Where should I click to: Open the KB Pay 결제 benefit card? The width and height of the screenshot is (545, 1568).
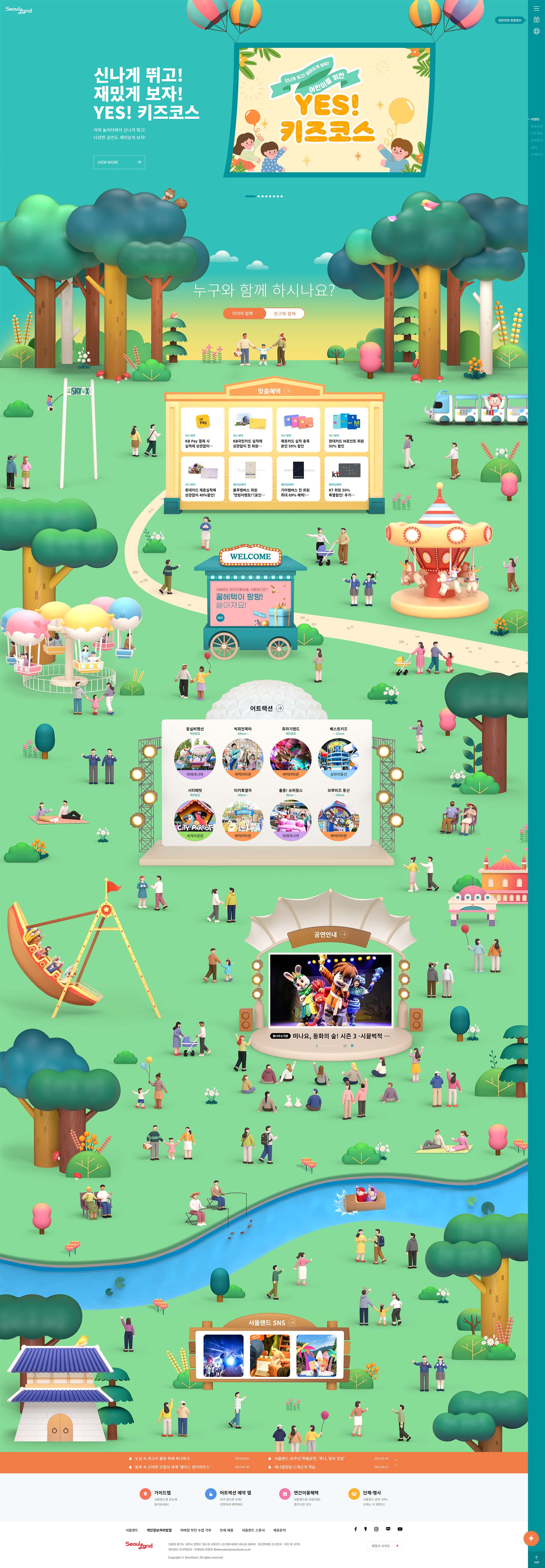click(202, 430)
